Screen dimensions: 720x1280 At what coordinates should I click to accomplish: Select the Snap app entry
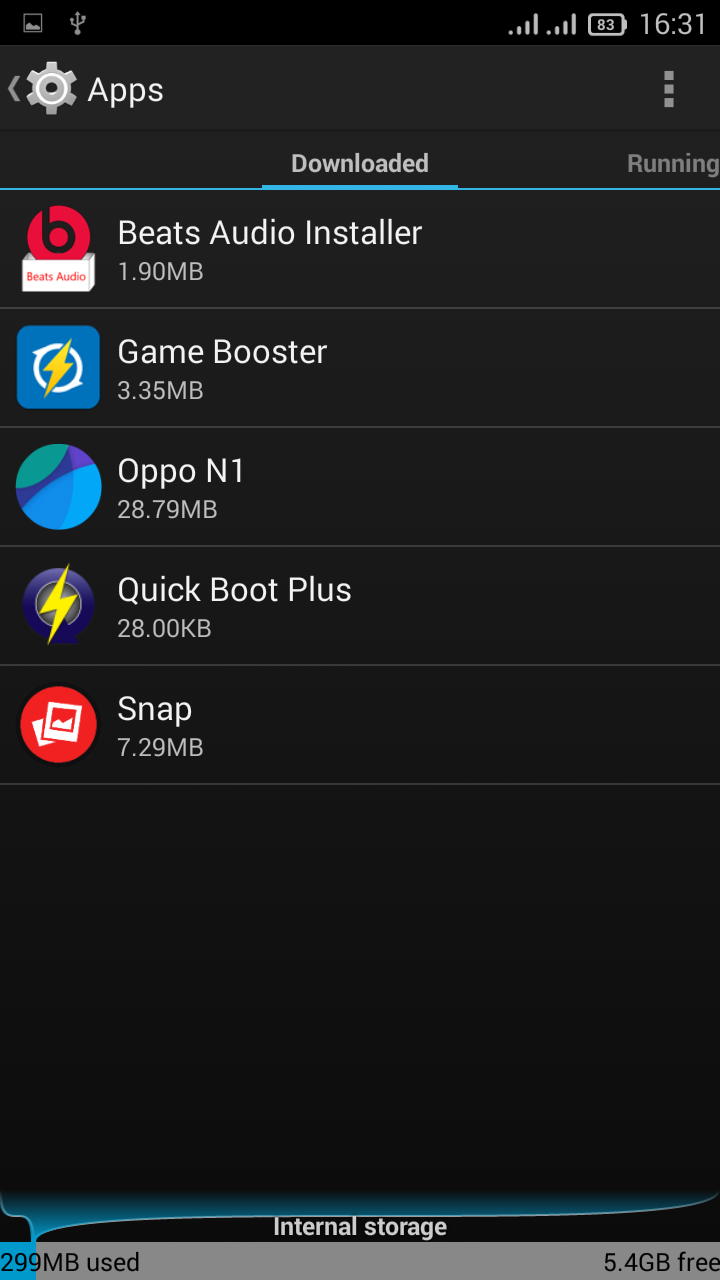pyautogui.click(x=360, y=725)
